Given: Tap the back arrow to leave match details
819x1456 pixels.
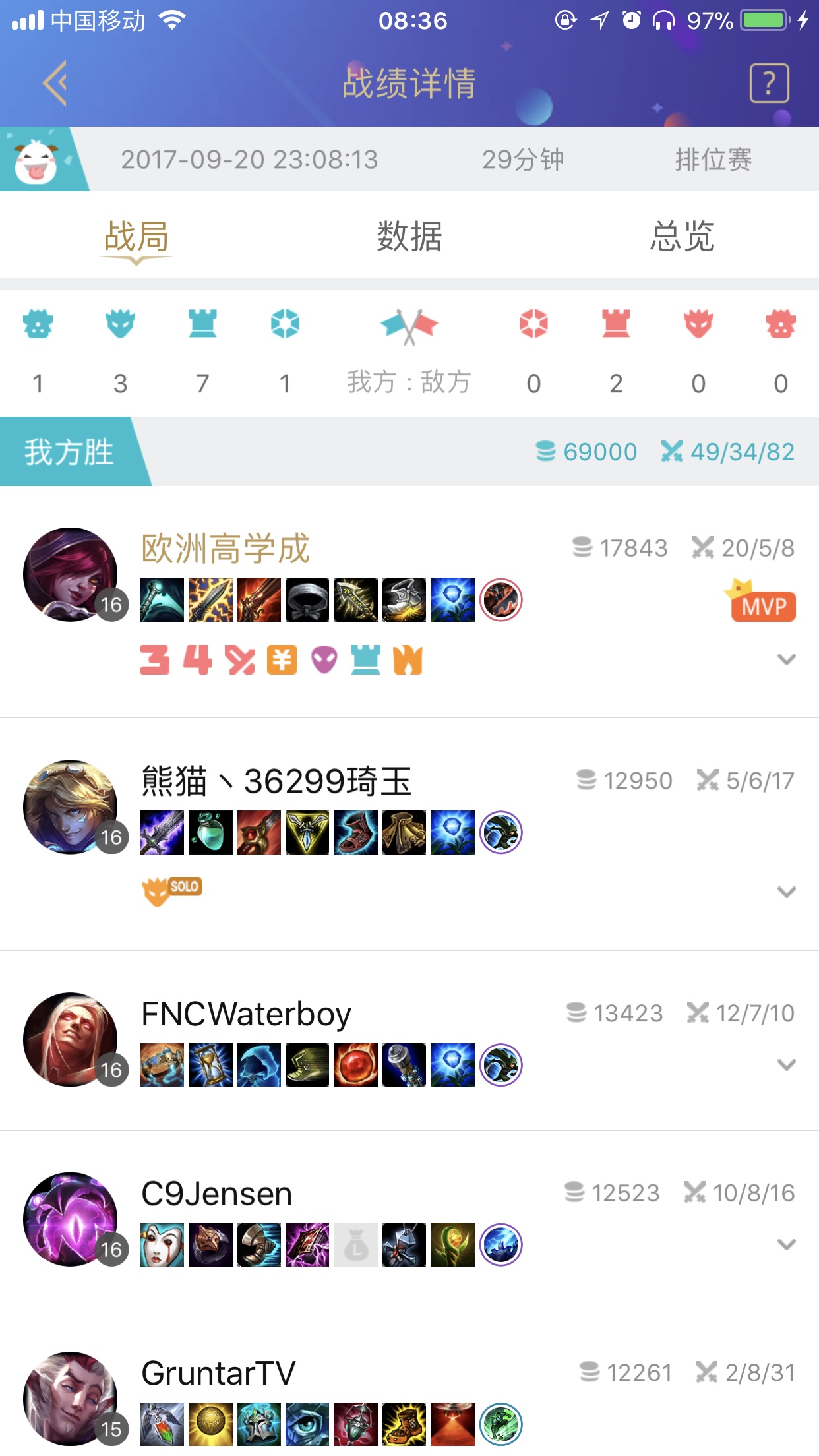Looking at the screenshot, I should 54,82.
